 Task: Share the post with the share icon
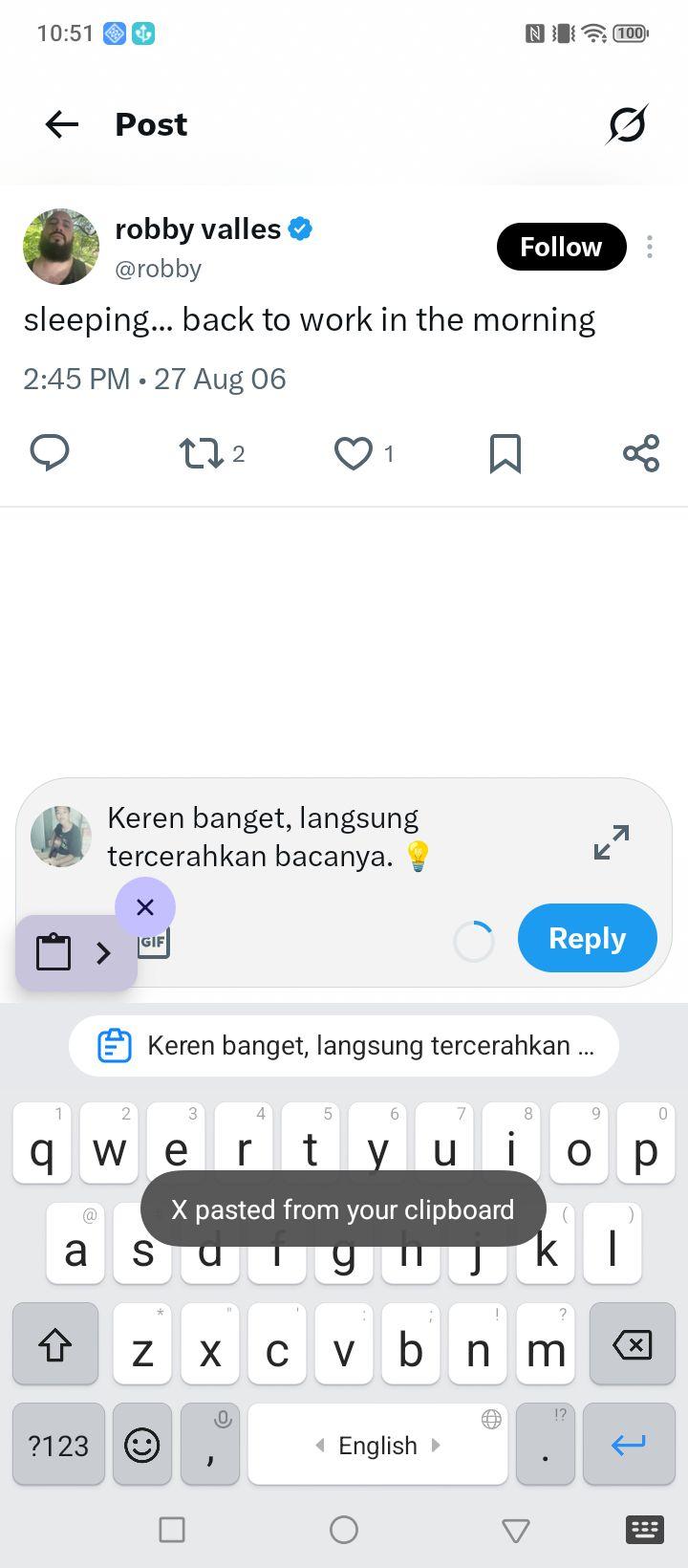click(641, 453)
